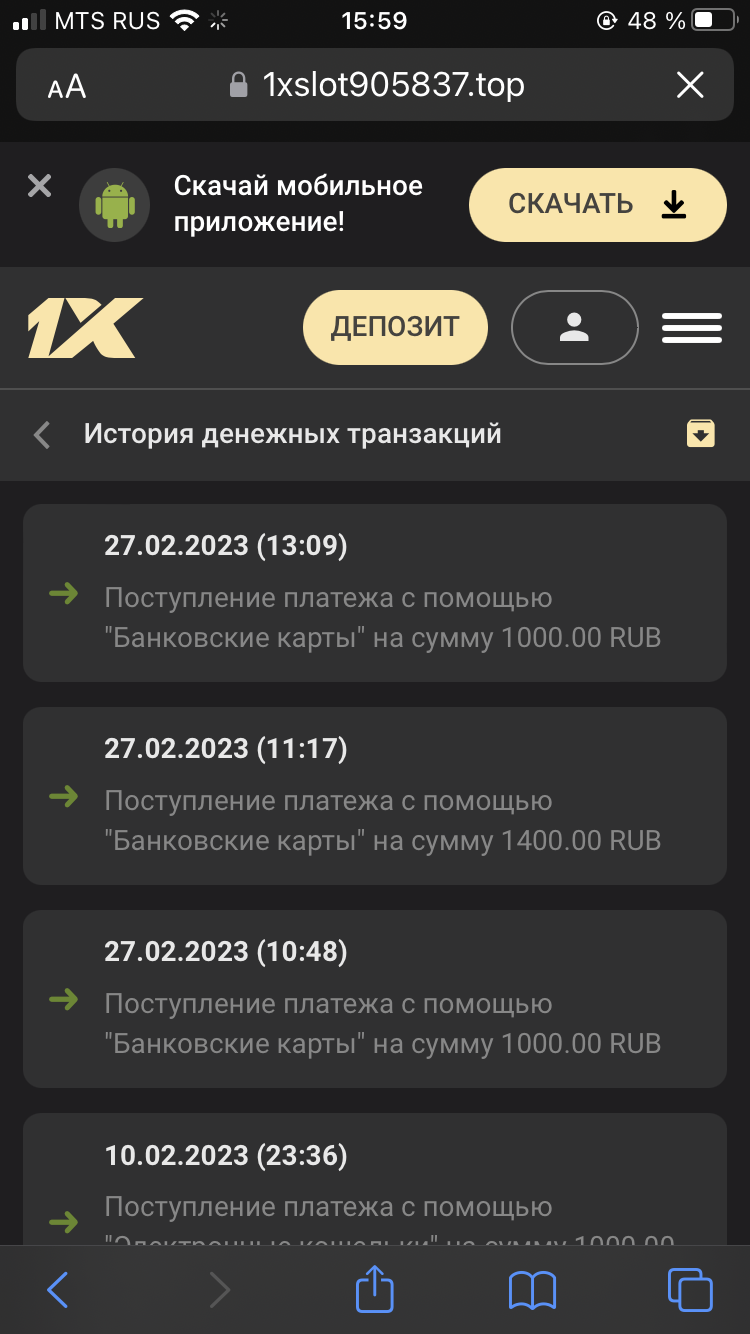750x1334 pixels.
Task: Share this page via Safari share button
Action: [x=375, y=1289]
